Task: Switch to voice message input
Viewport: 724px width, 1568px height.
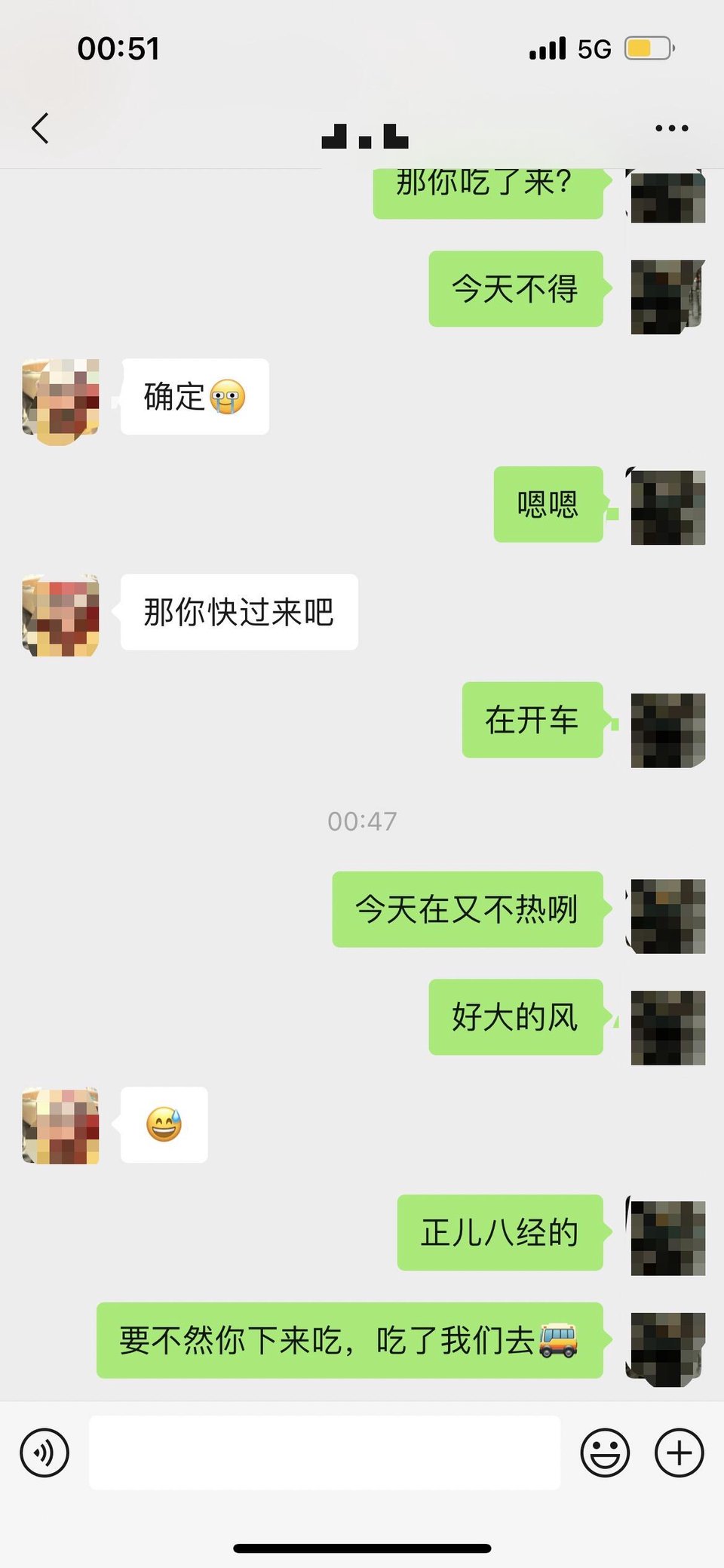Action: (44, 1453)
